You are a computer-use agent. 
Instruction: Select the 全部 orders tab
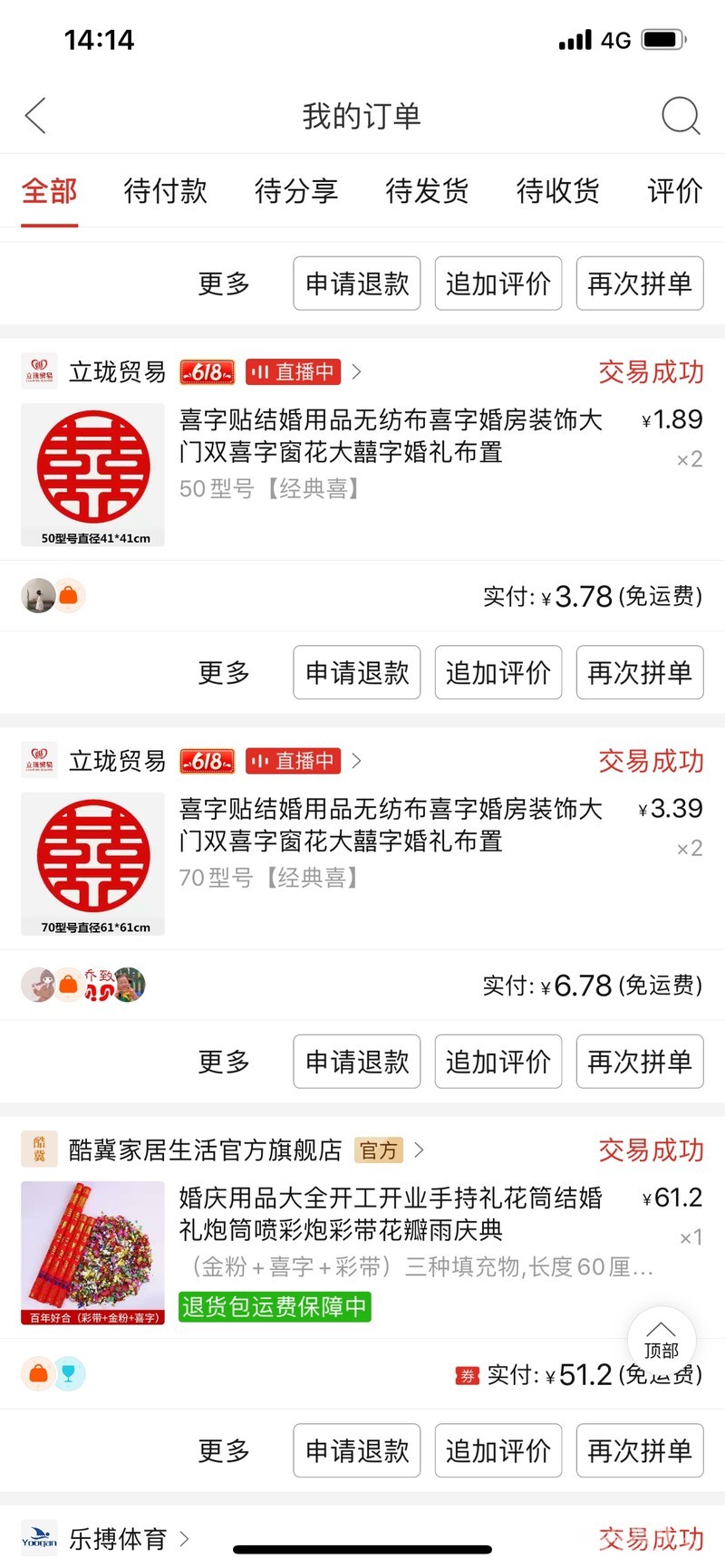50,191
